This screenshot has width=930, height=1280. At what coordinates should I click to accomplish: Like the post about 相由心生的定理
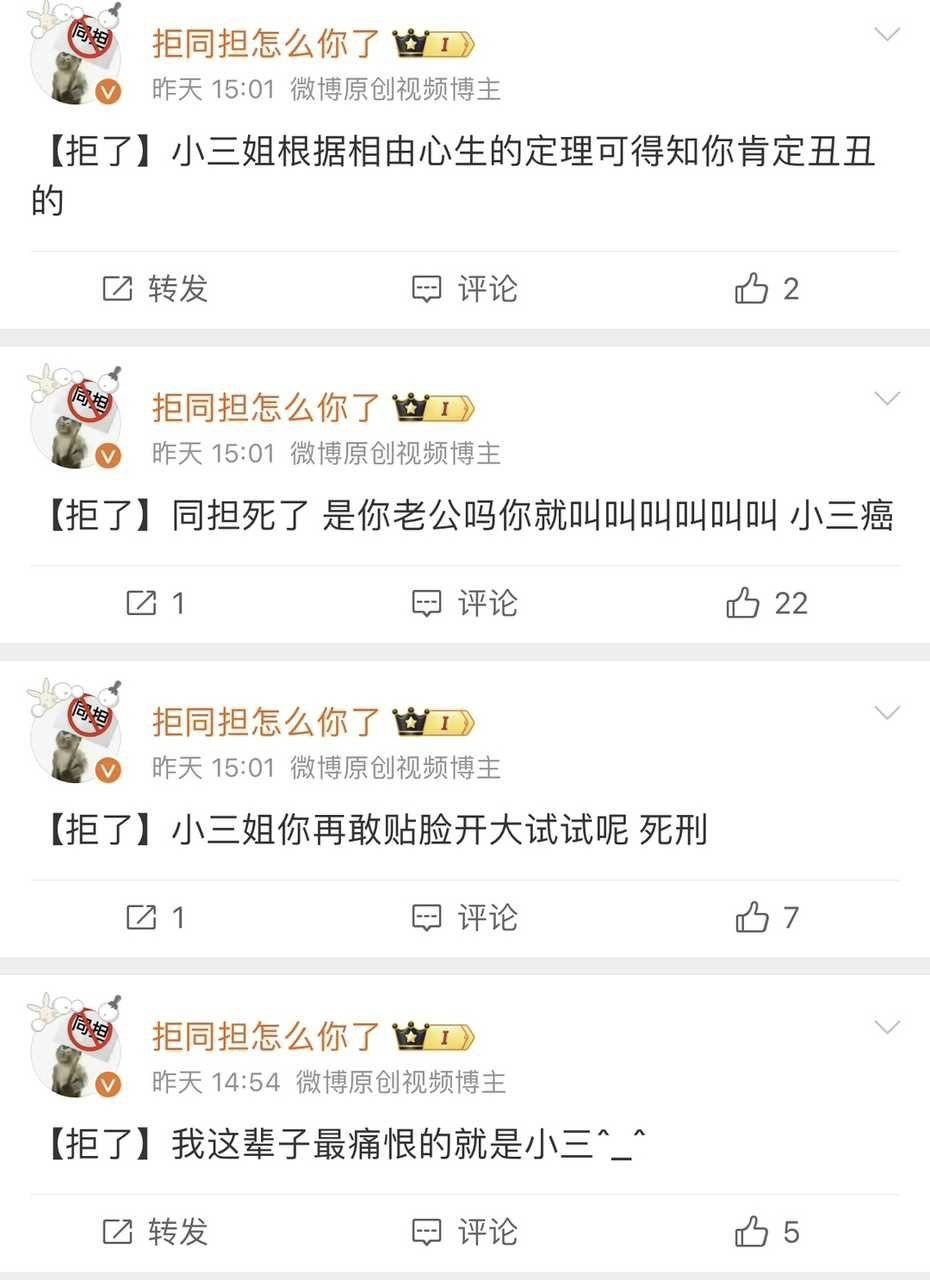(766, 290)
